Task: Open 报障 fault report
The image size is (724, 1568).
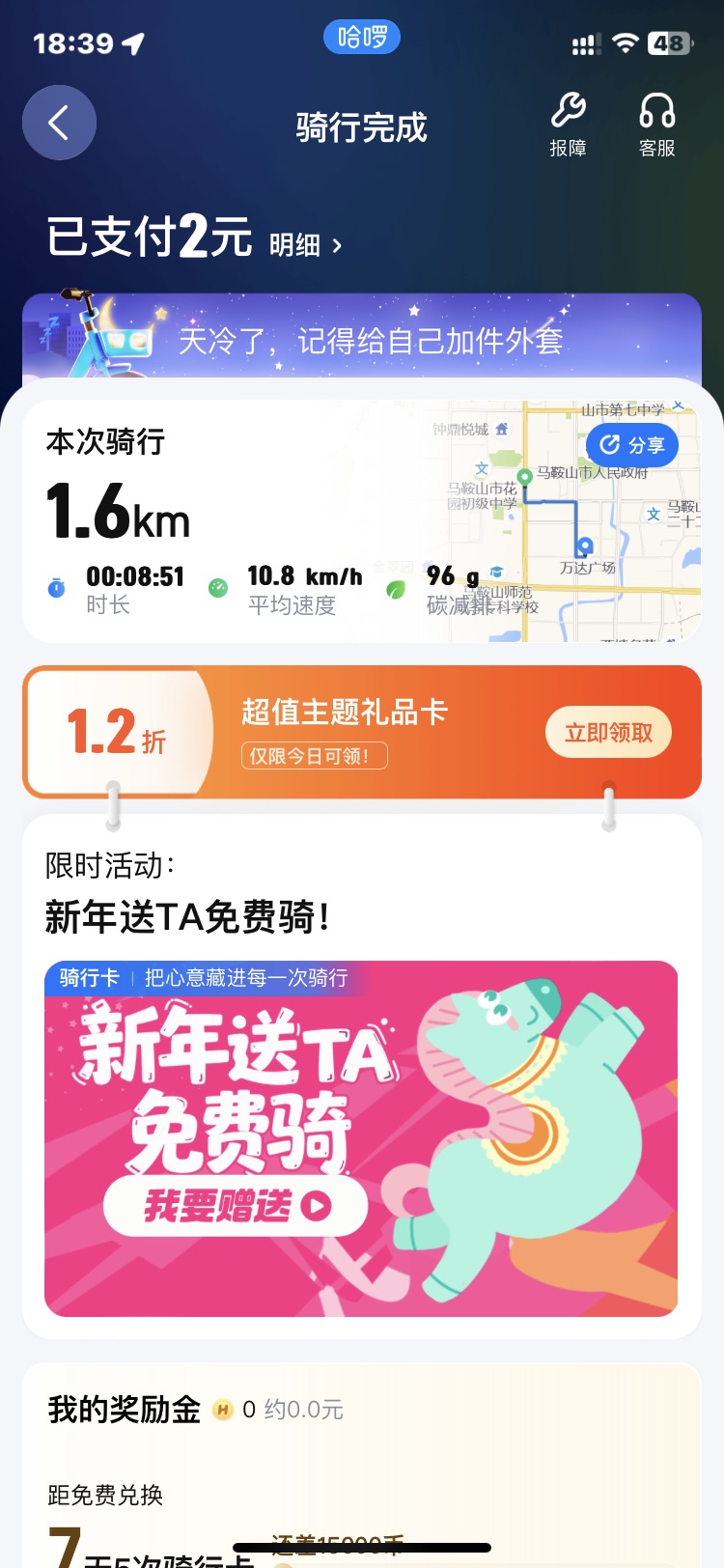Action: click(x=568, y=125)
